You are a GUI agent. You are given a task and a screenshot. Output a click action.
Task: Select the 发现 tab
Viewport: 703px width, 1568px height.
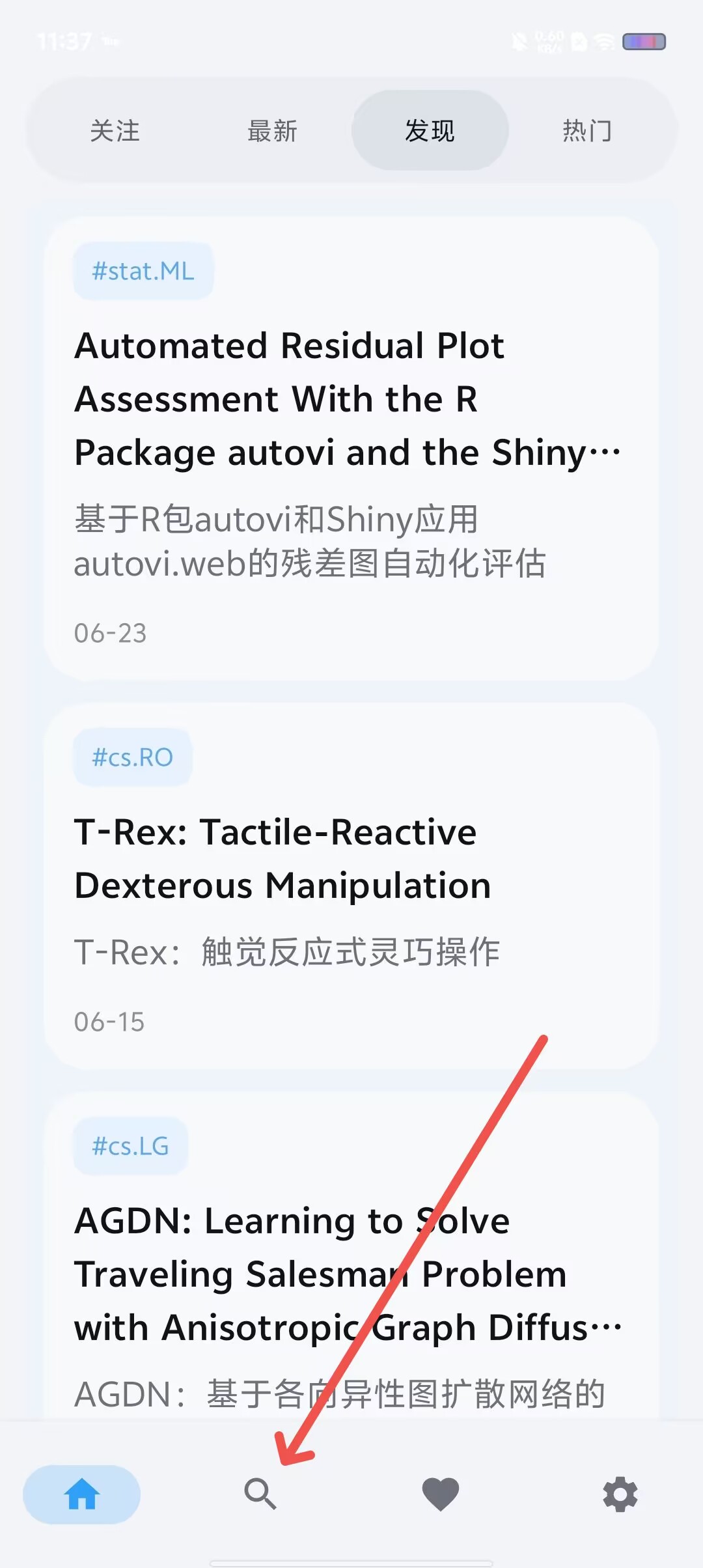coord(430,131)
